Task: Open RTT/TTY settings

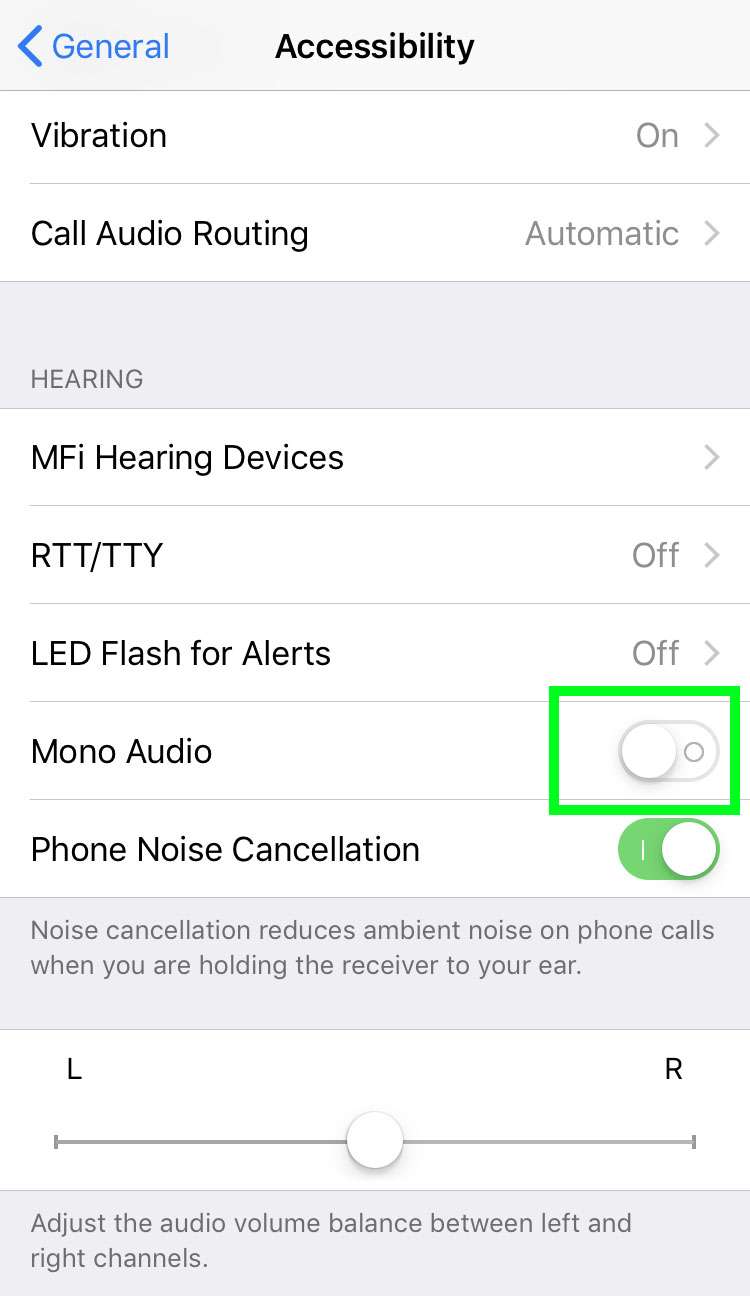Action: 375,555
